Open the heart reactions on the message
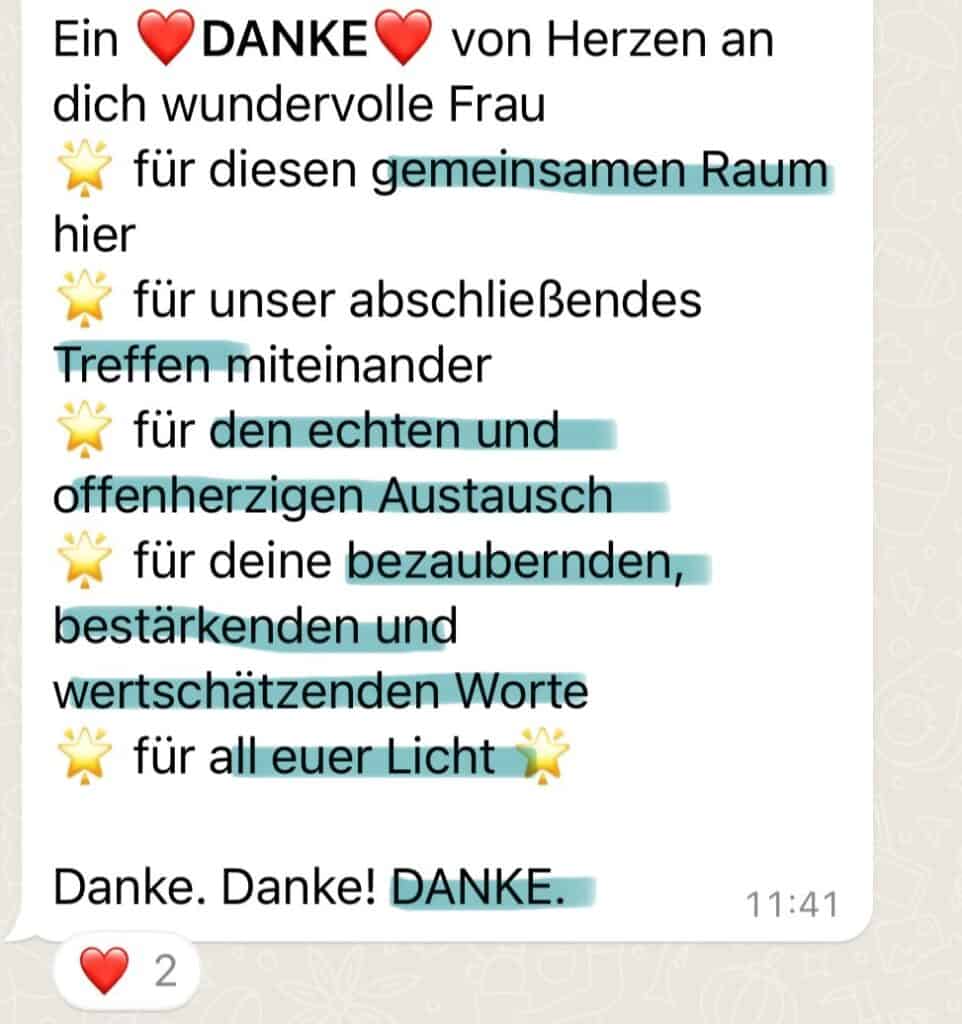962x1024 pixels. (127, 970)
